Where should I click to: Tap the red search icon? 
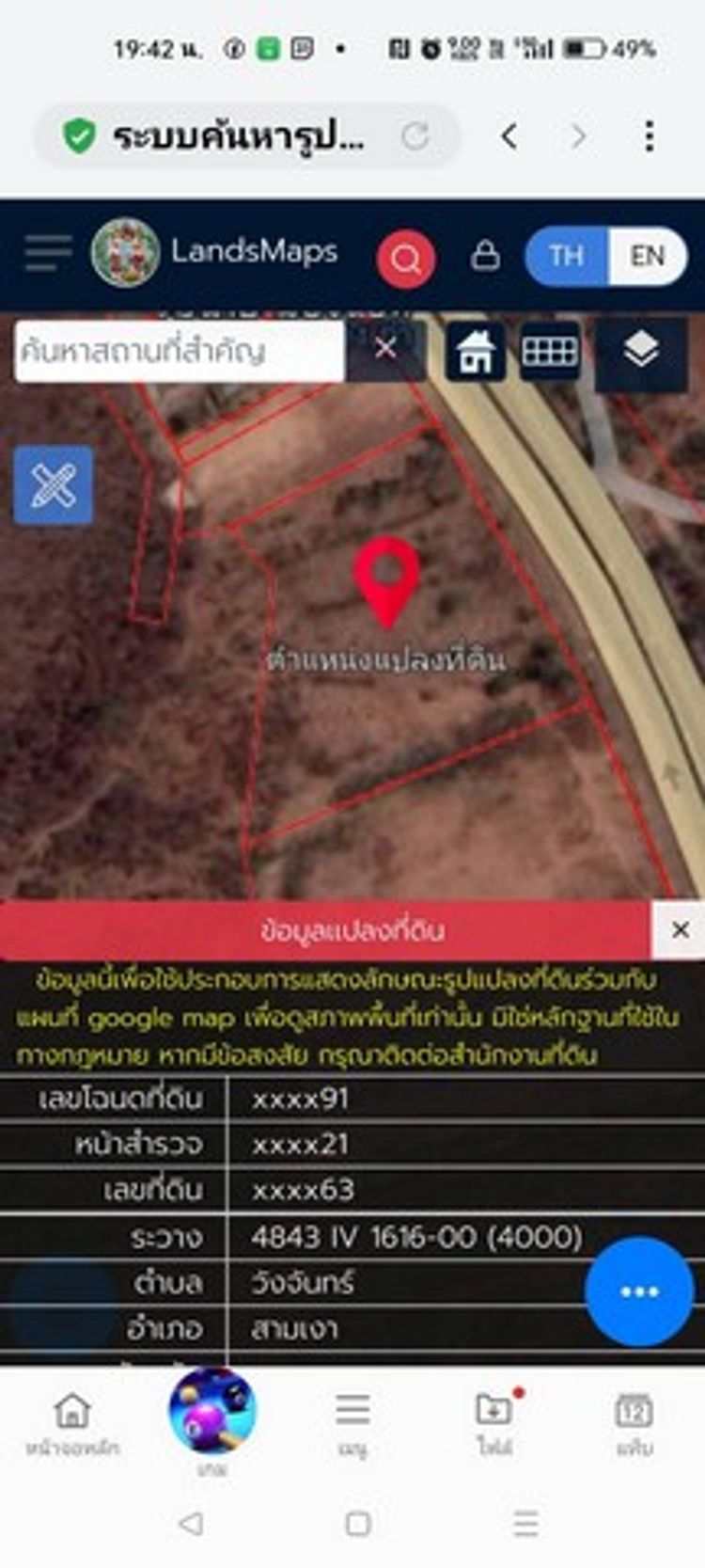pos(405,258)
